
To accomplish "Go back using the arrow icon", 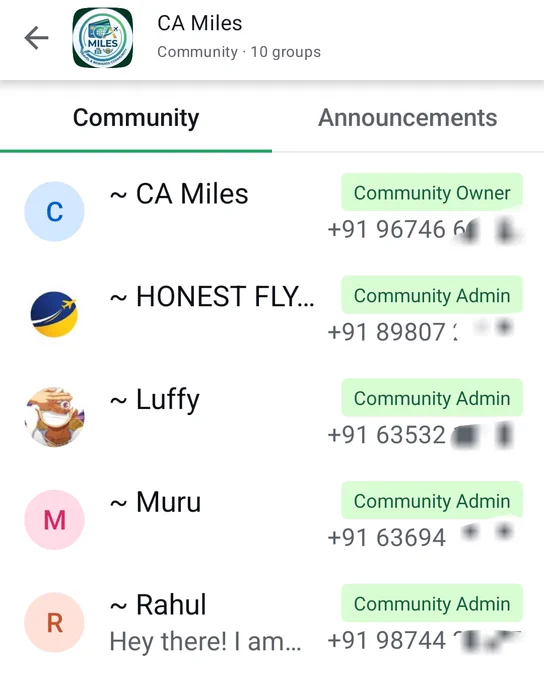I will point(36,38).
